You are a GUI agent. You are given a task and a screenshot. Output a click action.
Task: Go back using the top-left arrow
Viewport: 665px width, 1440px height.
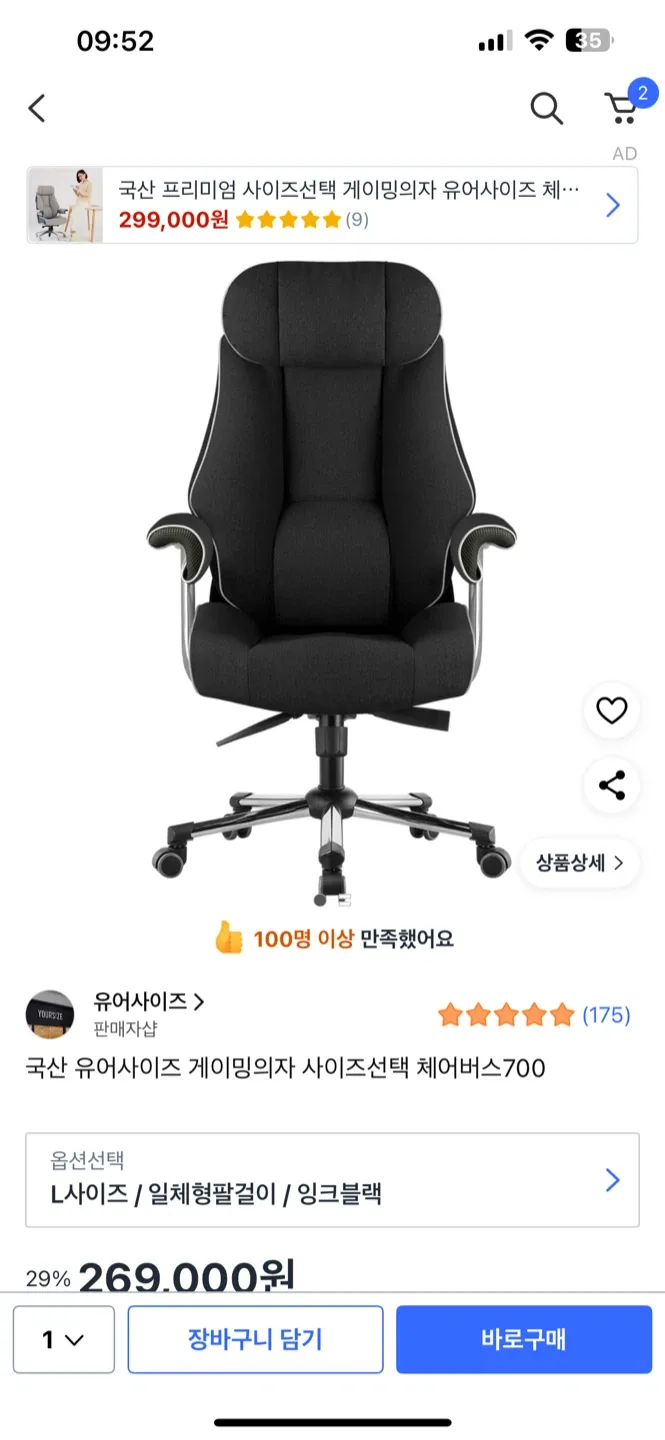pos(37,108)
